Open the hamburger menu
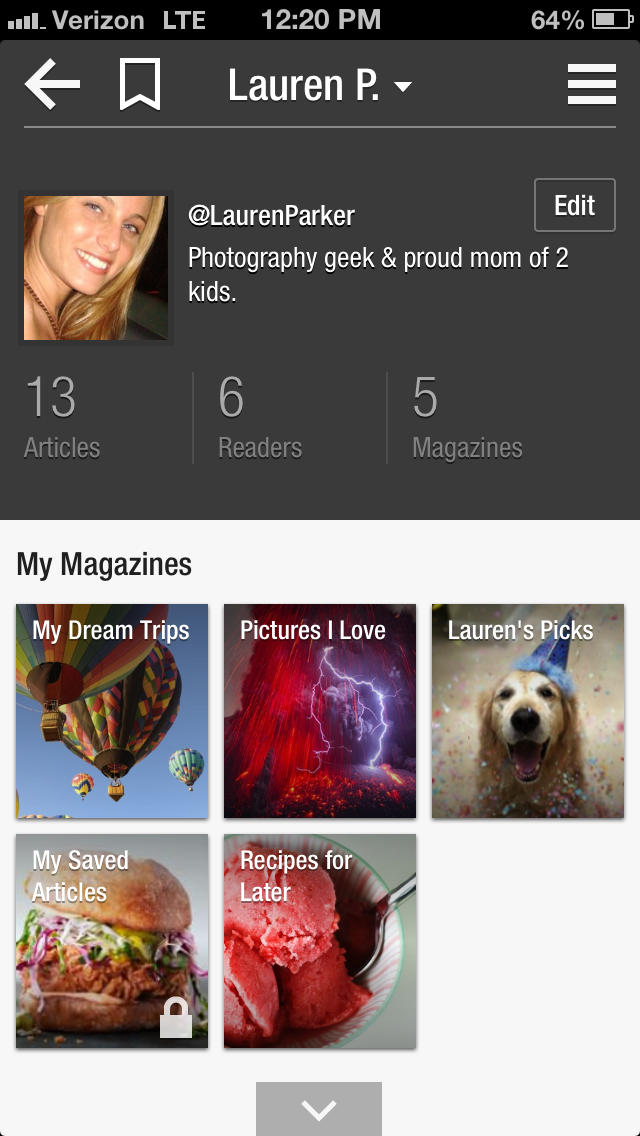This screenshot has height=1136, width=640. 591,84
